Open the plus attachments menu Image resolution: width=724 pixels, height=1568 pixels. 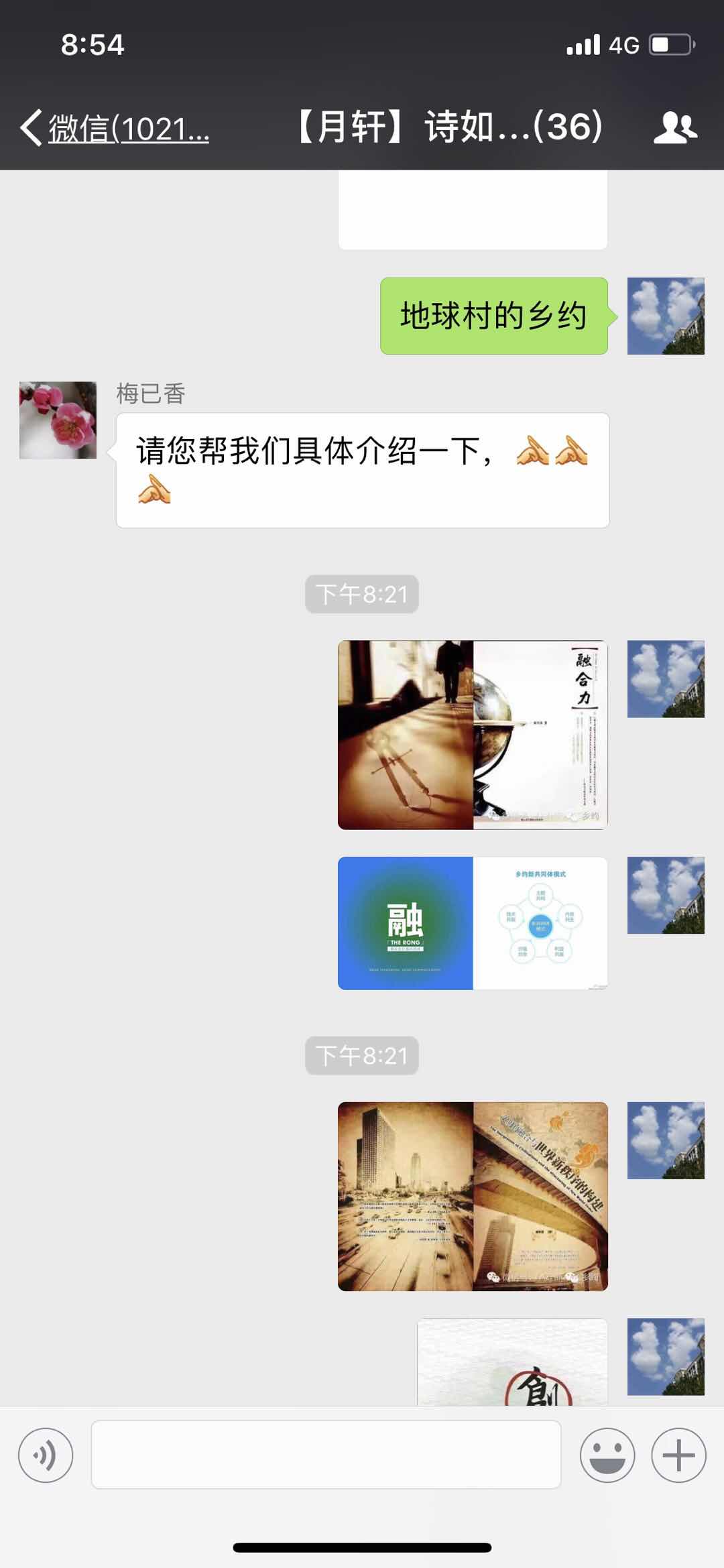[678, 1455]
